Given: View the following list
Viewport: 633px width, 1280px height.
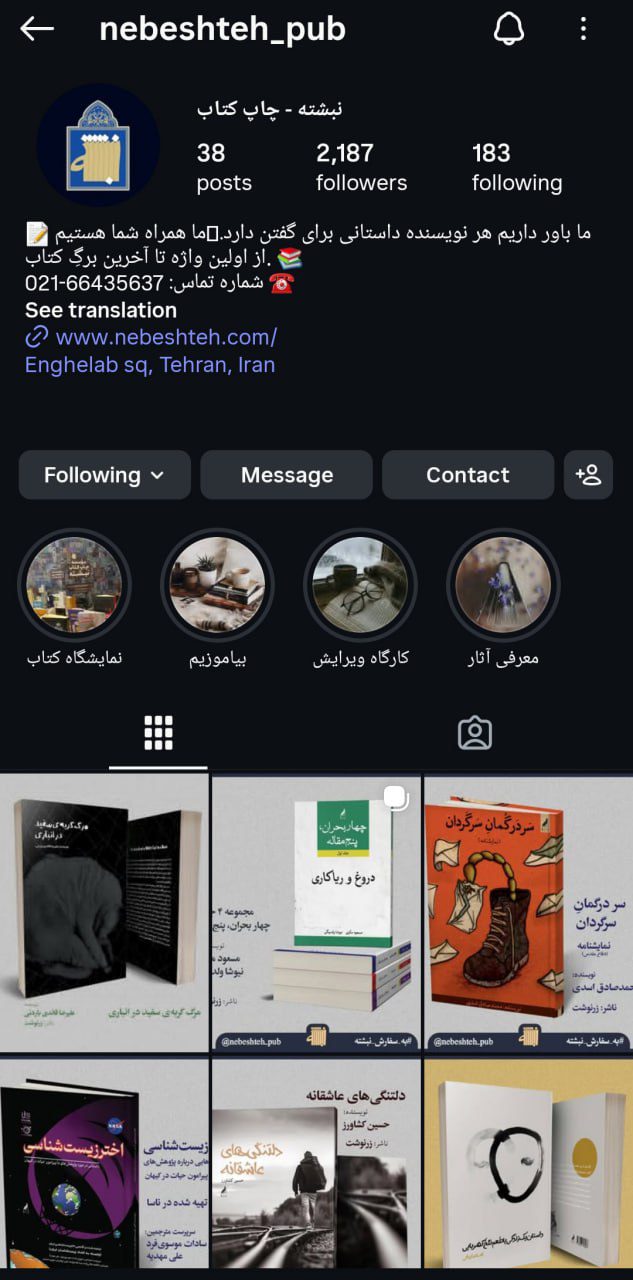Looking at the screenshot, I should 517,168.
